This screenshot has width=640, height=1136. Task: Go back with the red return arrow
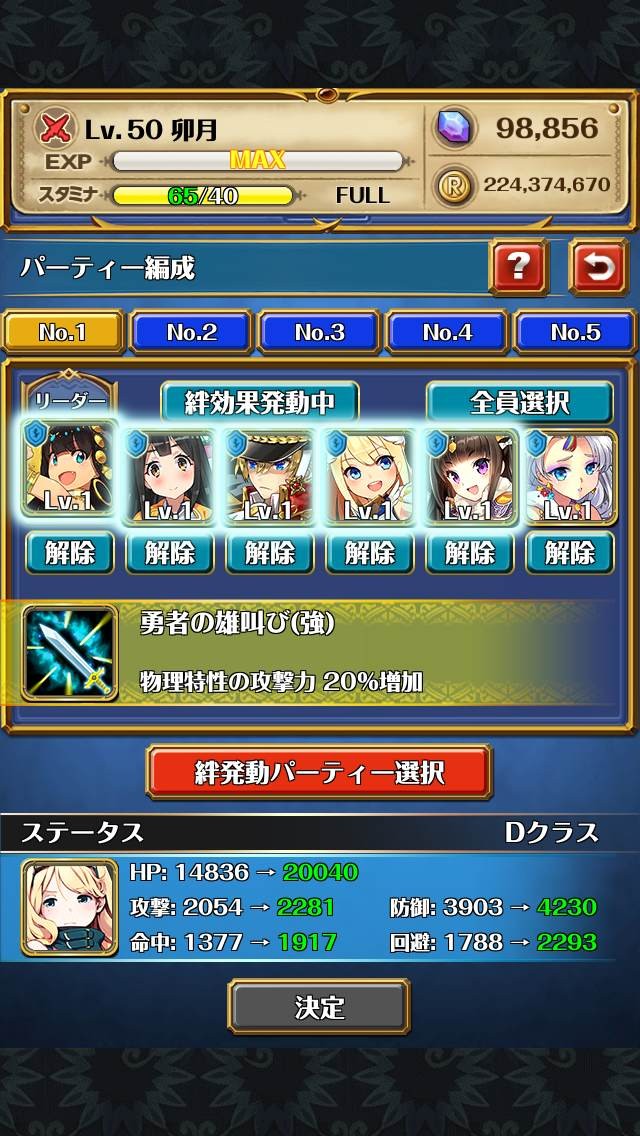coord(598,267)
